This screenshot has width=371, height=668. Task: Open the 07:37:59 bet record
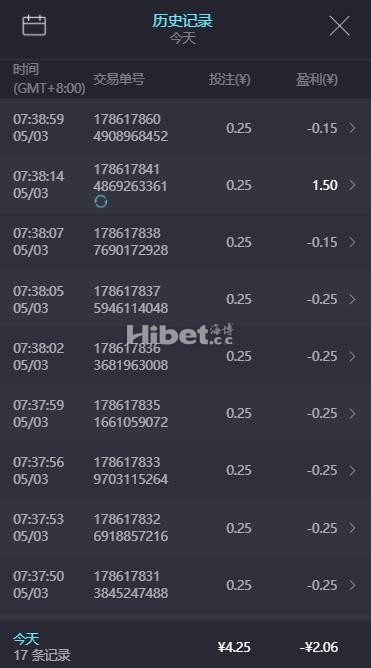click(185, 413)
